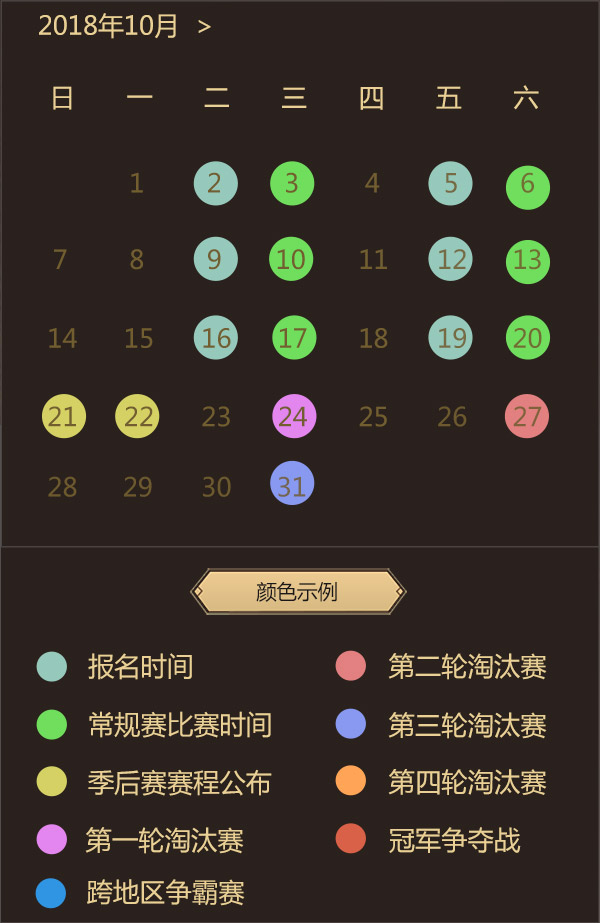Screen dimensions: 600x923
Task: Tap day 31 on the calendar
Action: 292,484
